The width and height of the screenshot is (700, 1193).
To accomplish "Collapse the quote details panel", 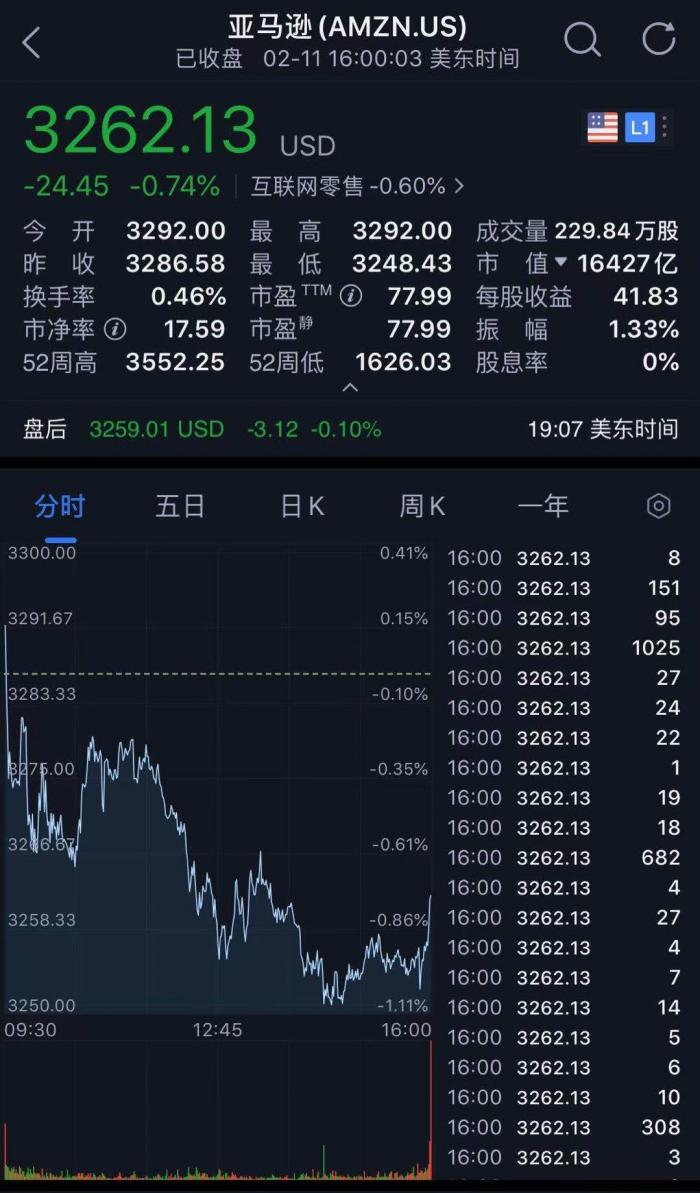I will point(350,387).
